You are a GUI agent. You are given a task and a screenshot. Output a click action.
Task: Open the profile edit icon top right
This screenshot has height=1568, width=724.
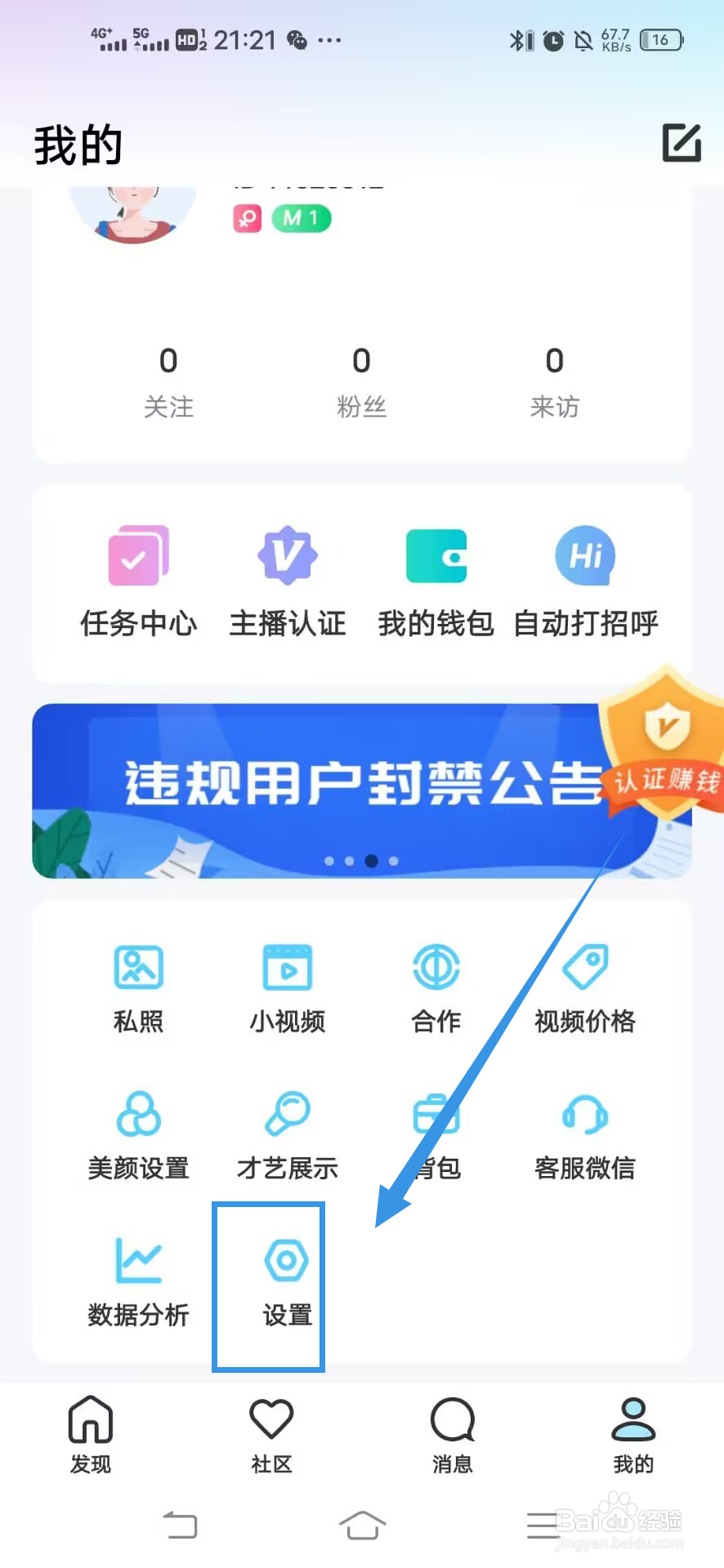click(682, 143)
